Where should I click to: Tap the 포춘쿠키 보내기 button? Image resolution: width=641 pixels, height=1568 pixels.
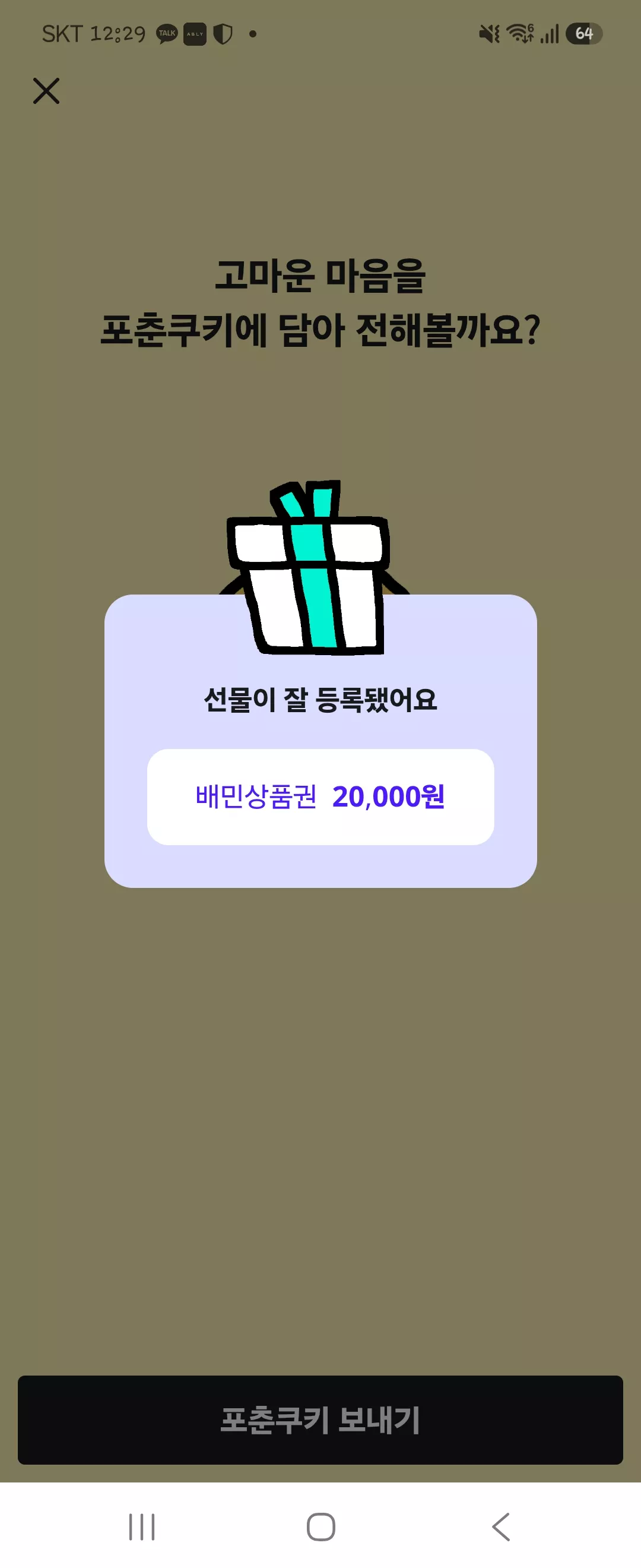click(x=320, y=1419)
